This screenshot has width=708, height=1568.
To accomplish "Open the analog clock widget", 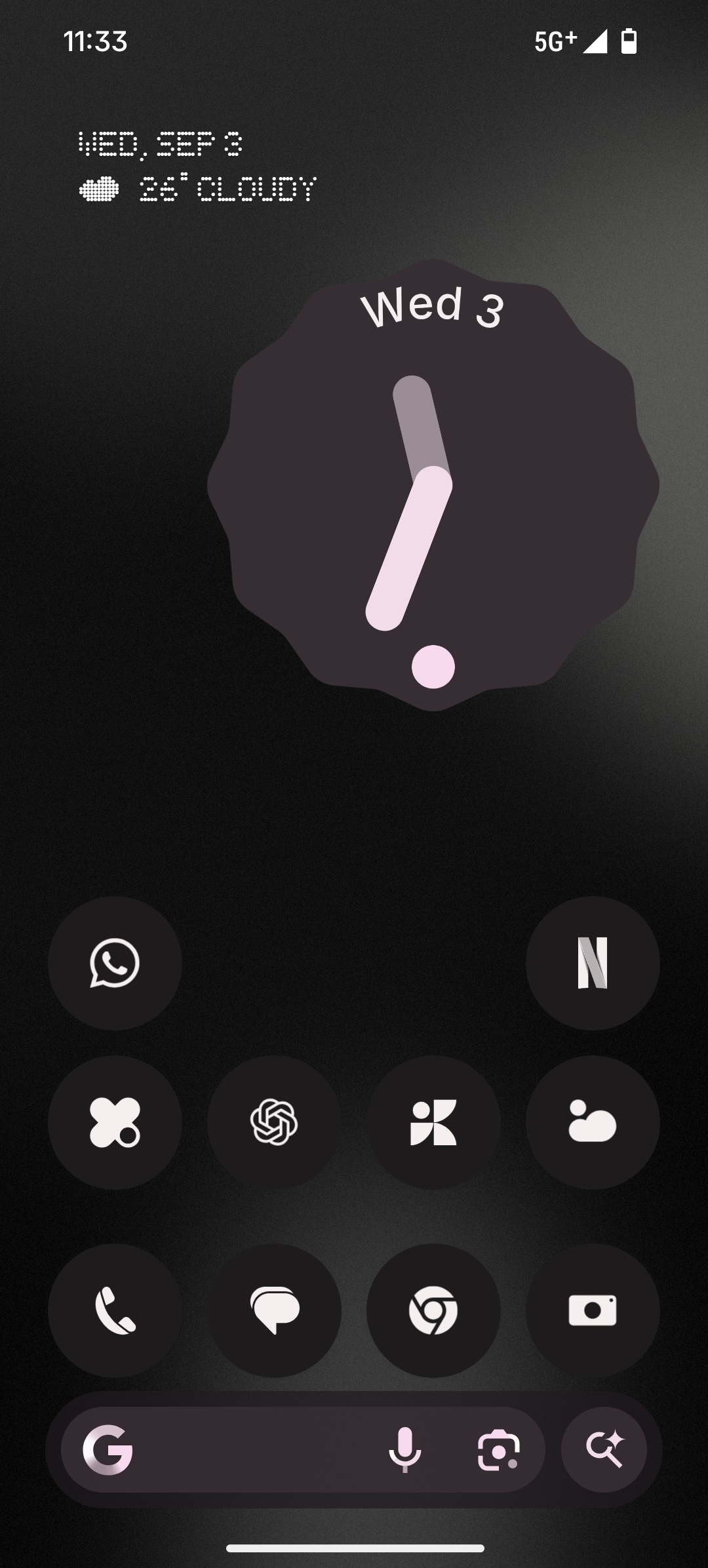I will click(x=433, y=485).
